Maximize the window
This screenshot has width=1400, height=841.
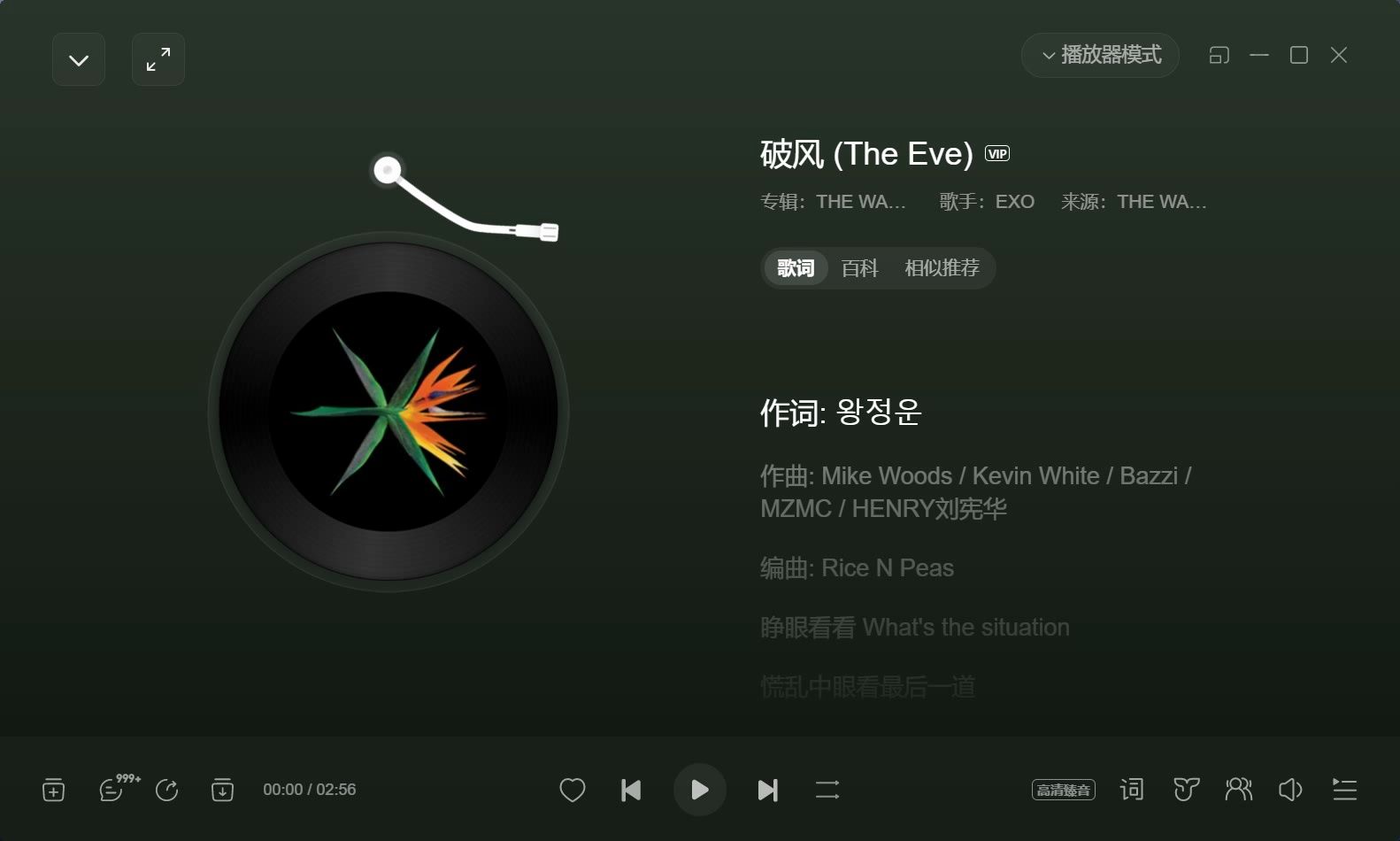[1299, 55]
